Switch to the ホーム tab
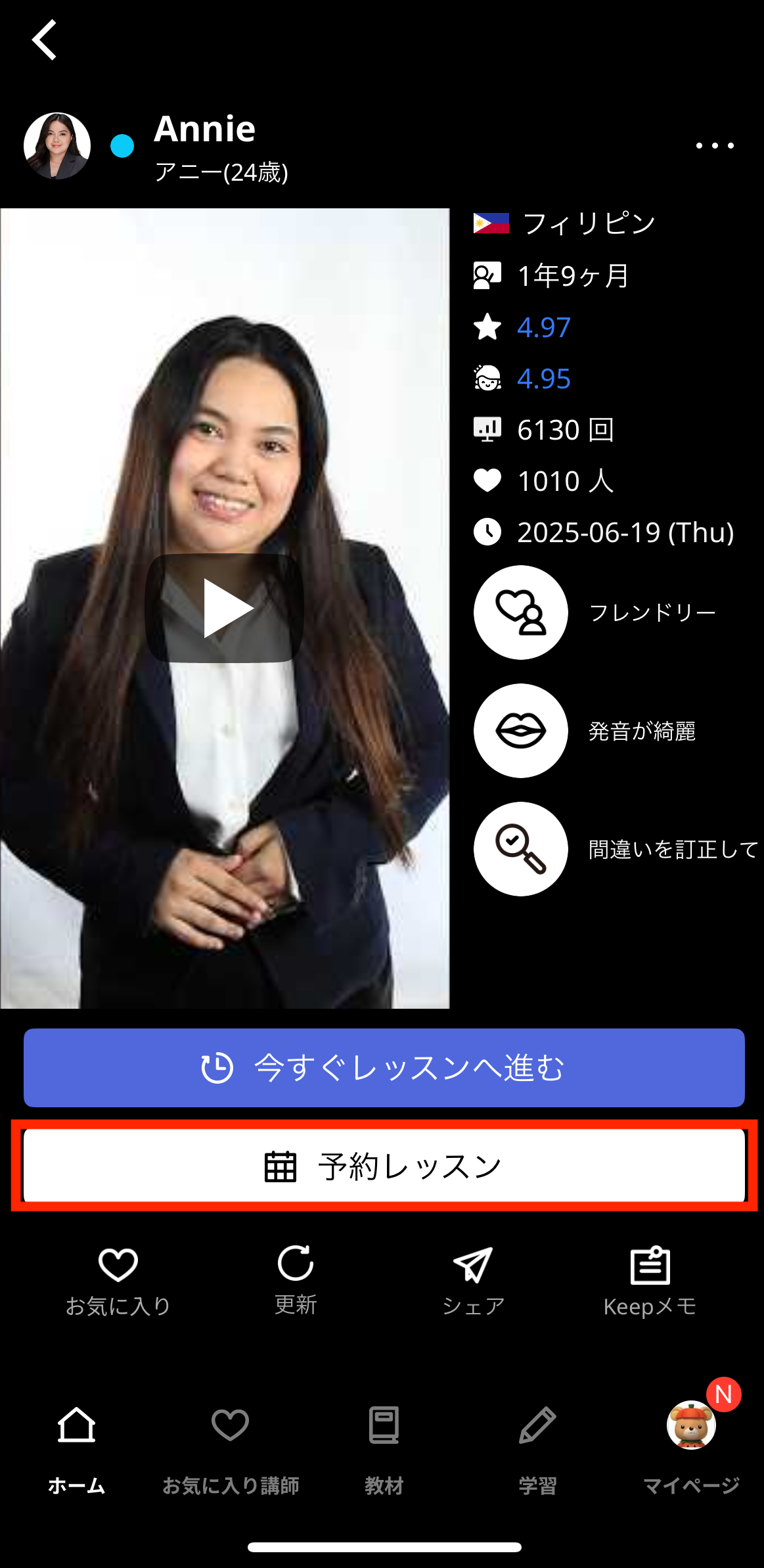Screen dimensions: 764x1568 [77, 1446]
